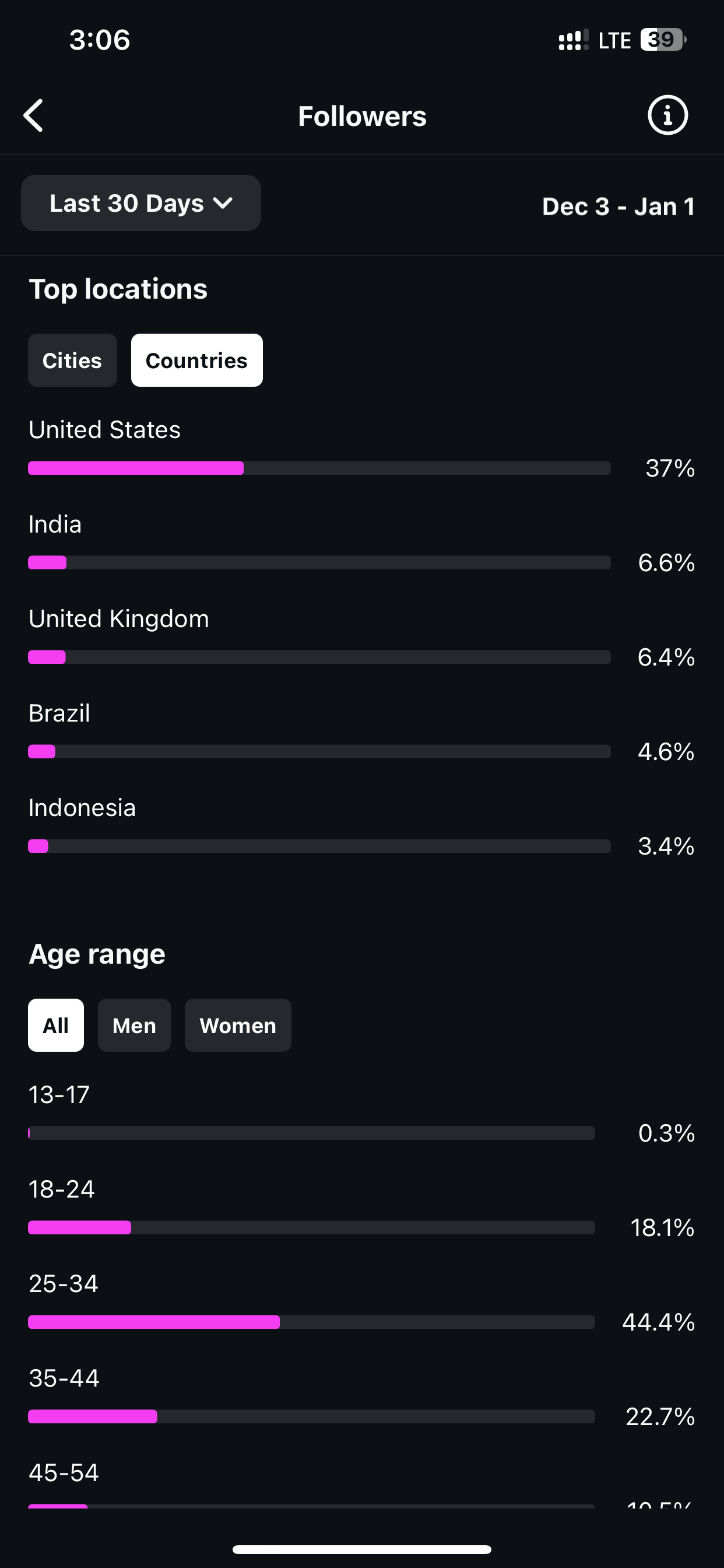This screenshot has height=1568, width=724.
Task: Filter age range by Men
Action: point(134,1025)
